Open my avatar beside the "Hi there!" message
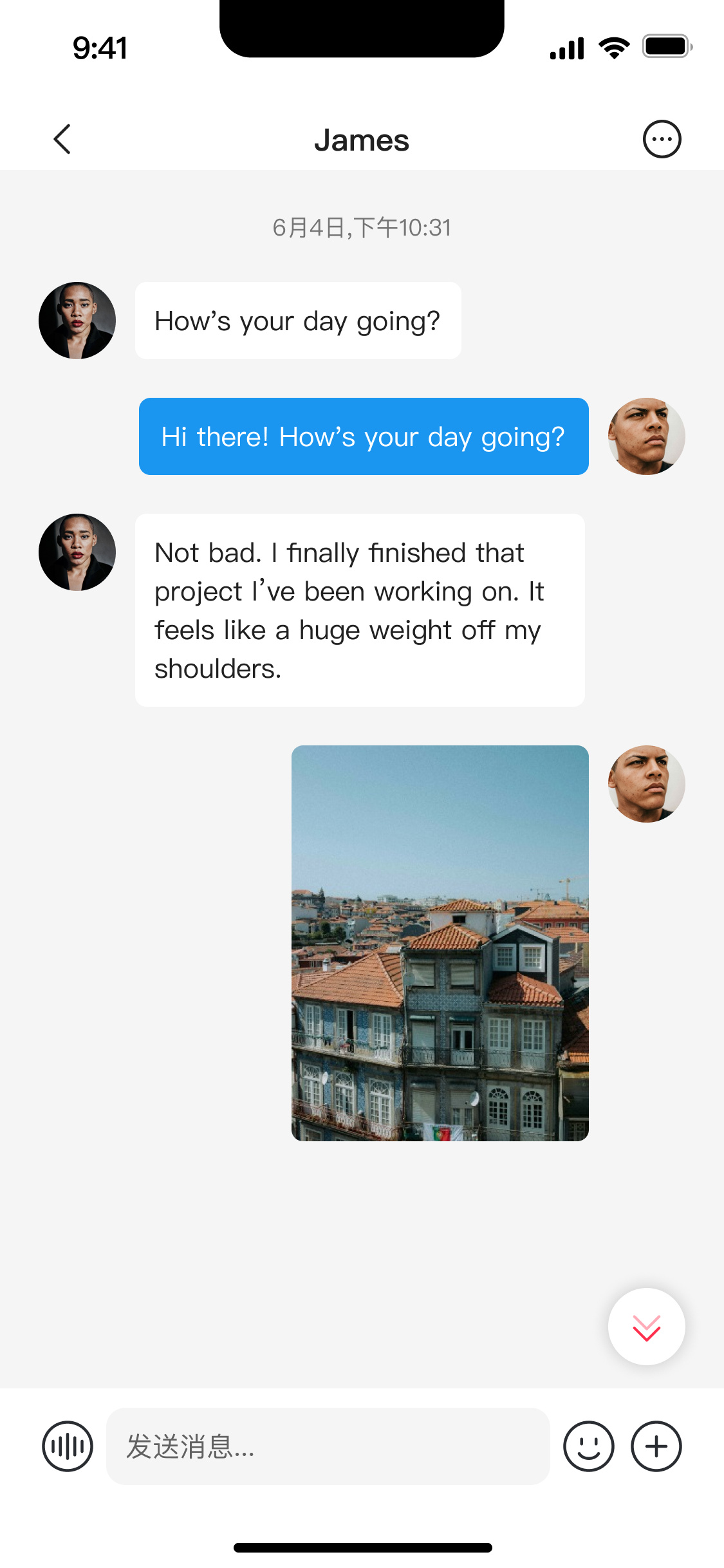The width and height of the screenshot is (724, 1568). [646, 436]
